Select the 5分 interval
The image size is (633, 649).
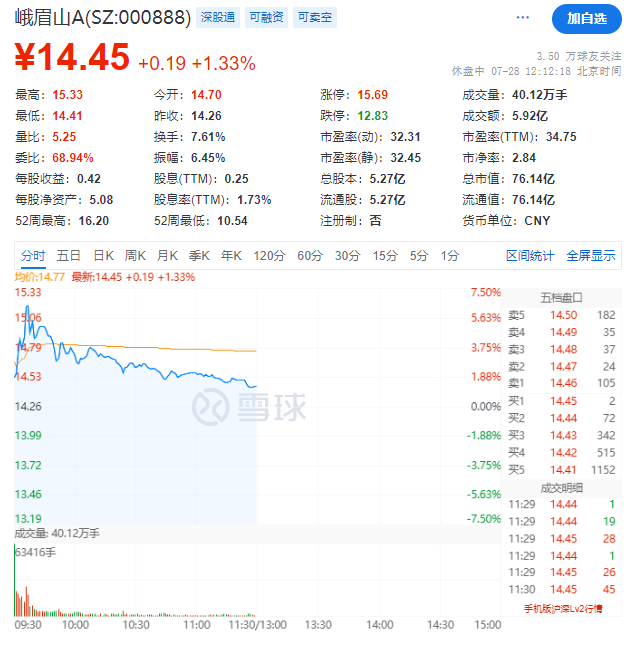418,256
